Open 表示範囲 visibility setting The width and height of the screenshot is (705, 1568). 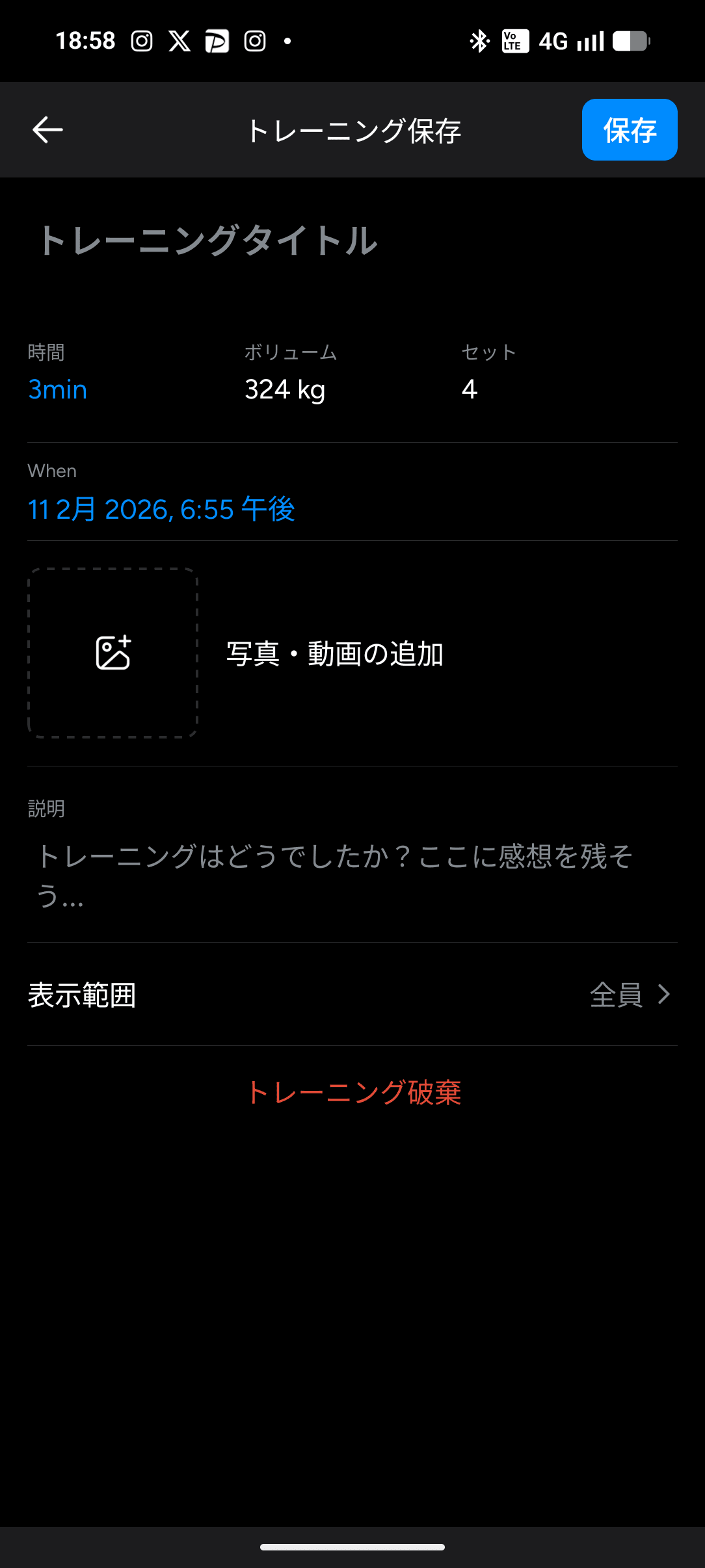[352, 995]
